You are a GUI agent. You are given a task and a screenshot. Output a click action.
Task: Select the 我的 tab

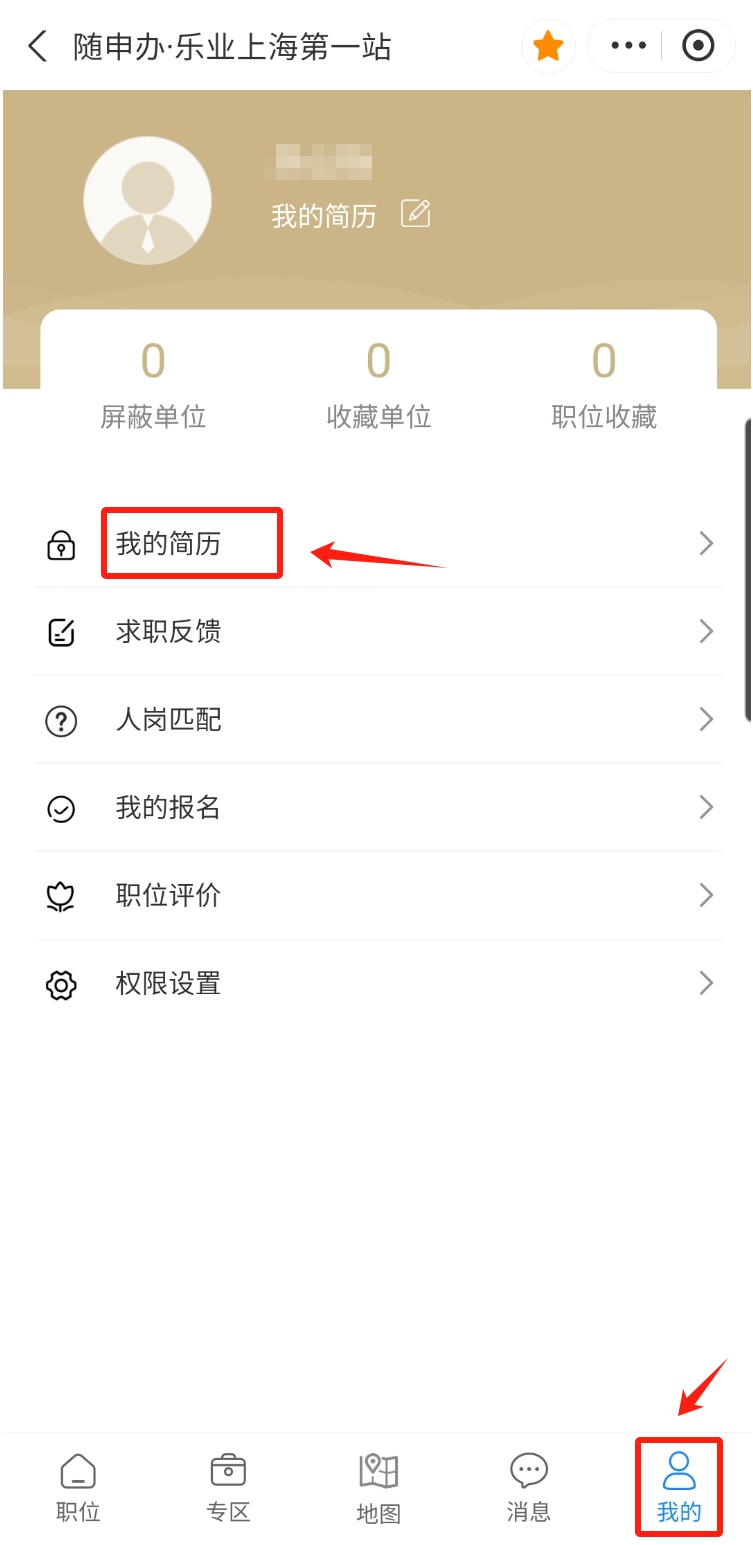click(x=679, y=1487)
